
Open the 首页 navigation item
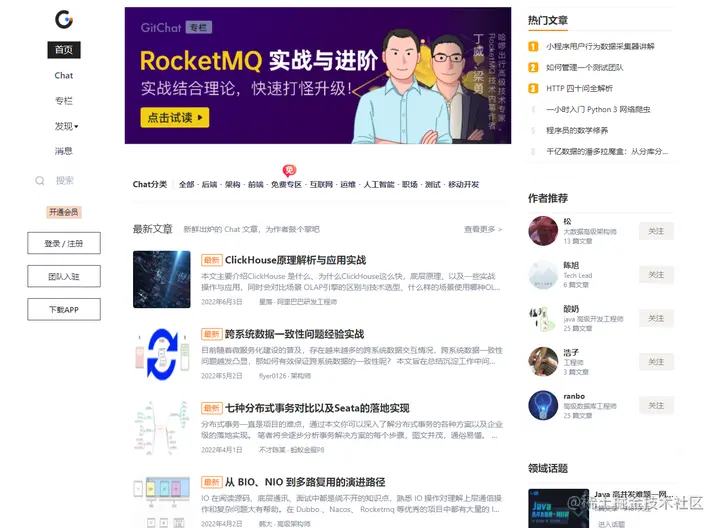[x=64, y=50]
